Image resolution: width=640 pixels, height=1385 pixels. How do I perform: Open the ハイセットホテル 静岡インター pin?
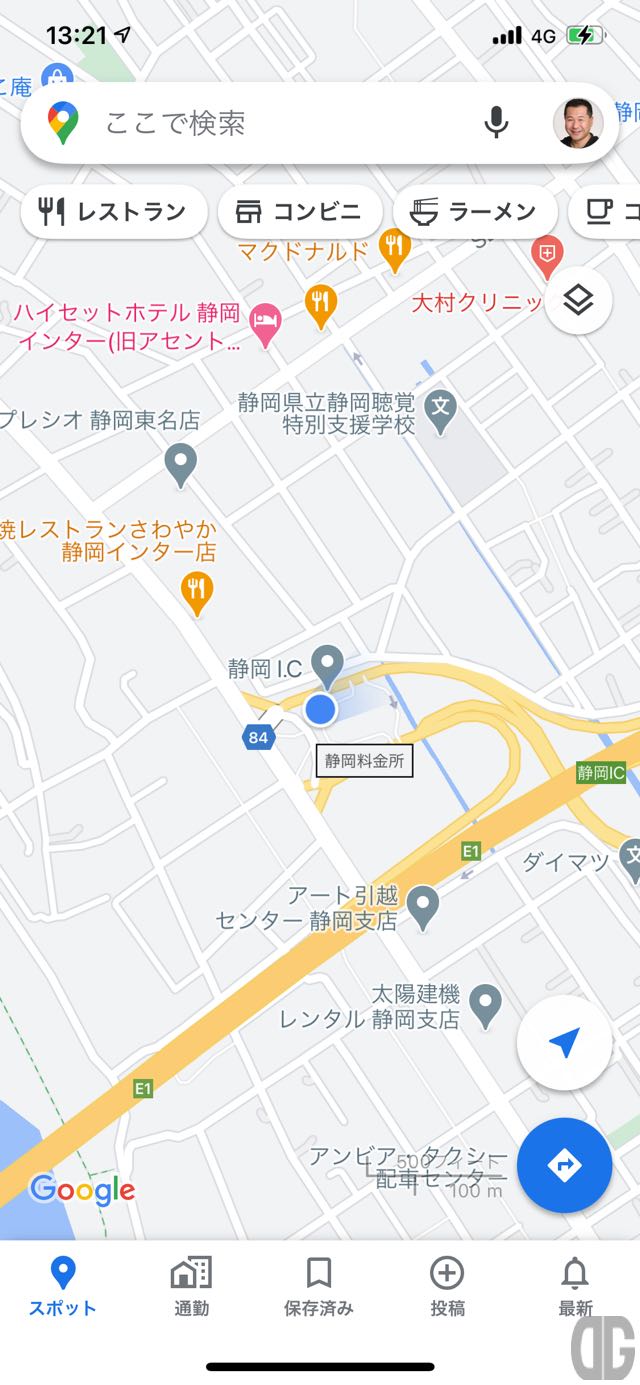pyautogui.click(x=266, y=322)
